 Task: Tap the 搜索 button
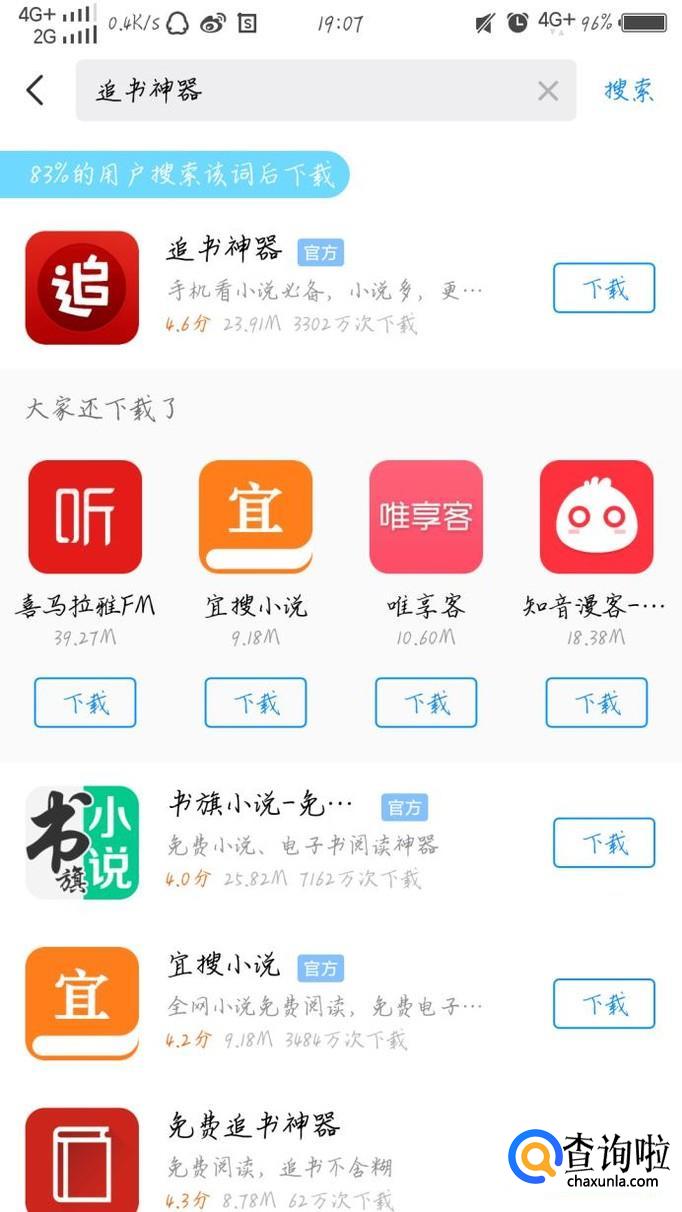[629, 90]
